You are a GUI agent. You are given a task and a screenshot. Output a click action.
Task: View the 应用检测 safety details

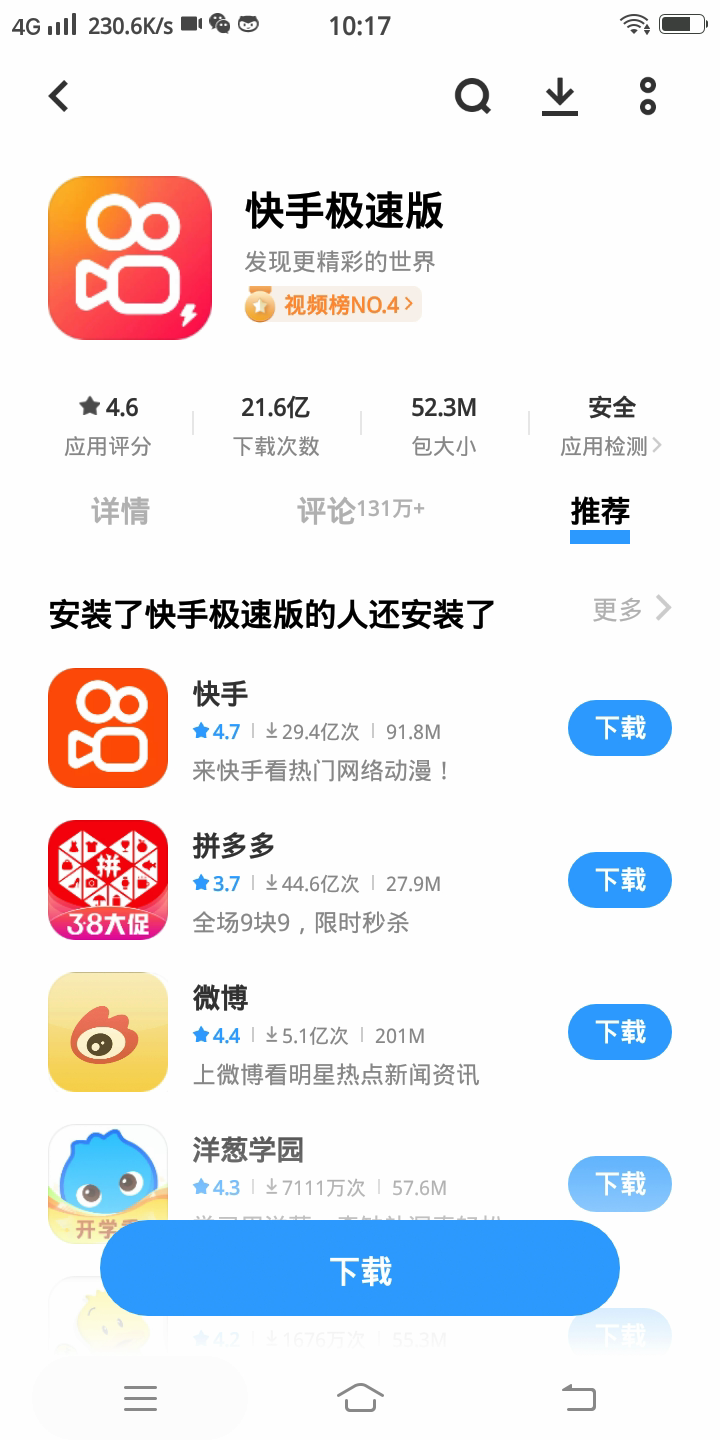pos(611,446)
